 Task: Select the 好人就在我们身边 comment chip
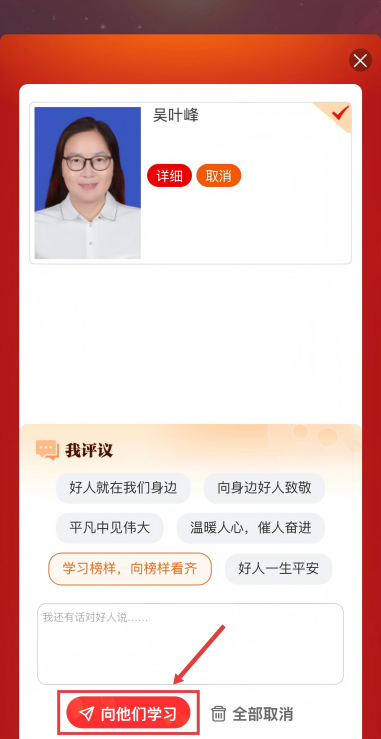coord(123,488)
